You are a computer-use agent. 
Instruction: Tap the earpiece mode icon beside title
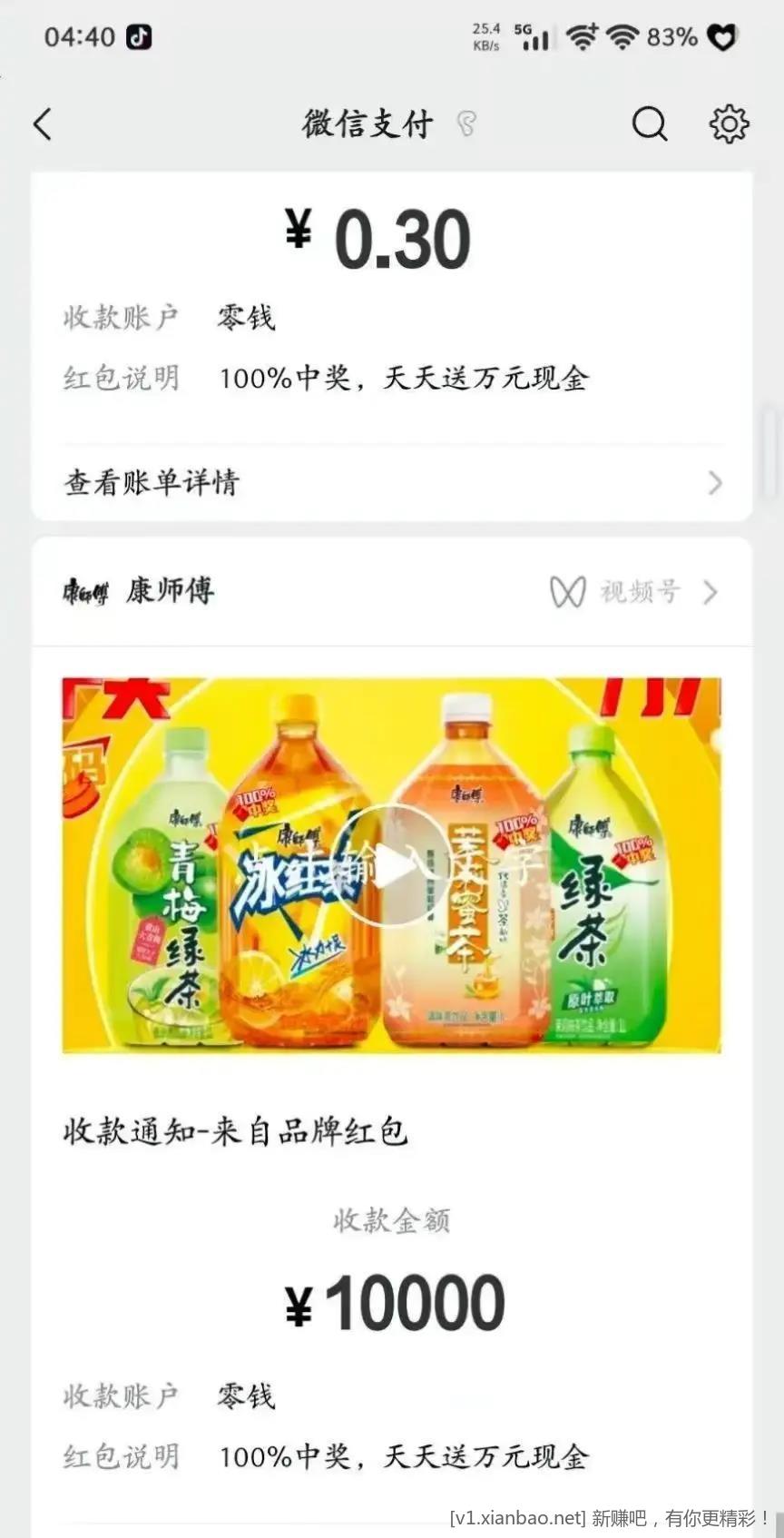coord(466,123)
